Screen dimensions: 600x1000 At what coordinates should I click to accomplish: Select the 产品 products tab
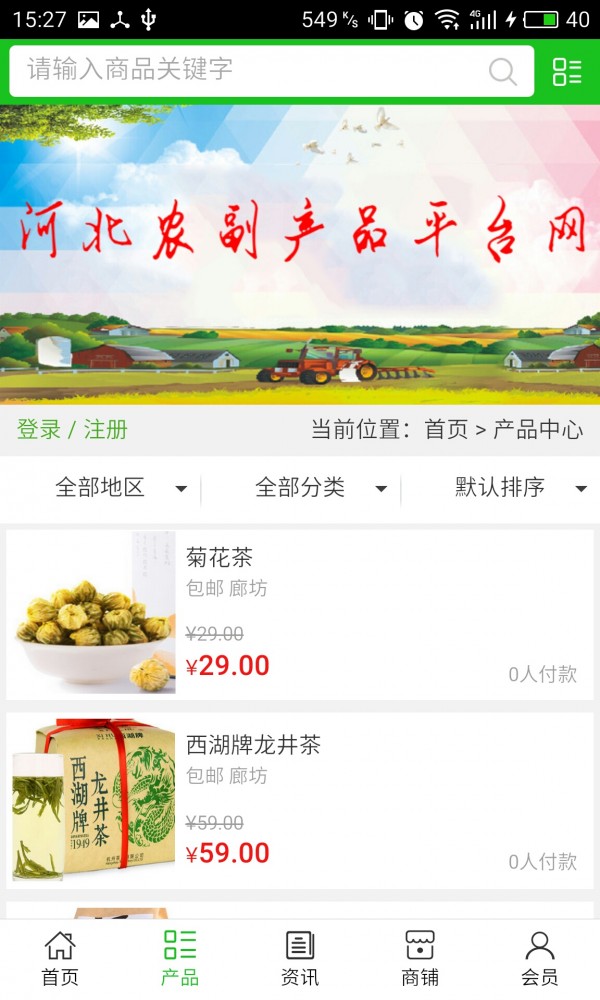pos(180,959)
